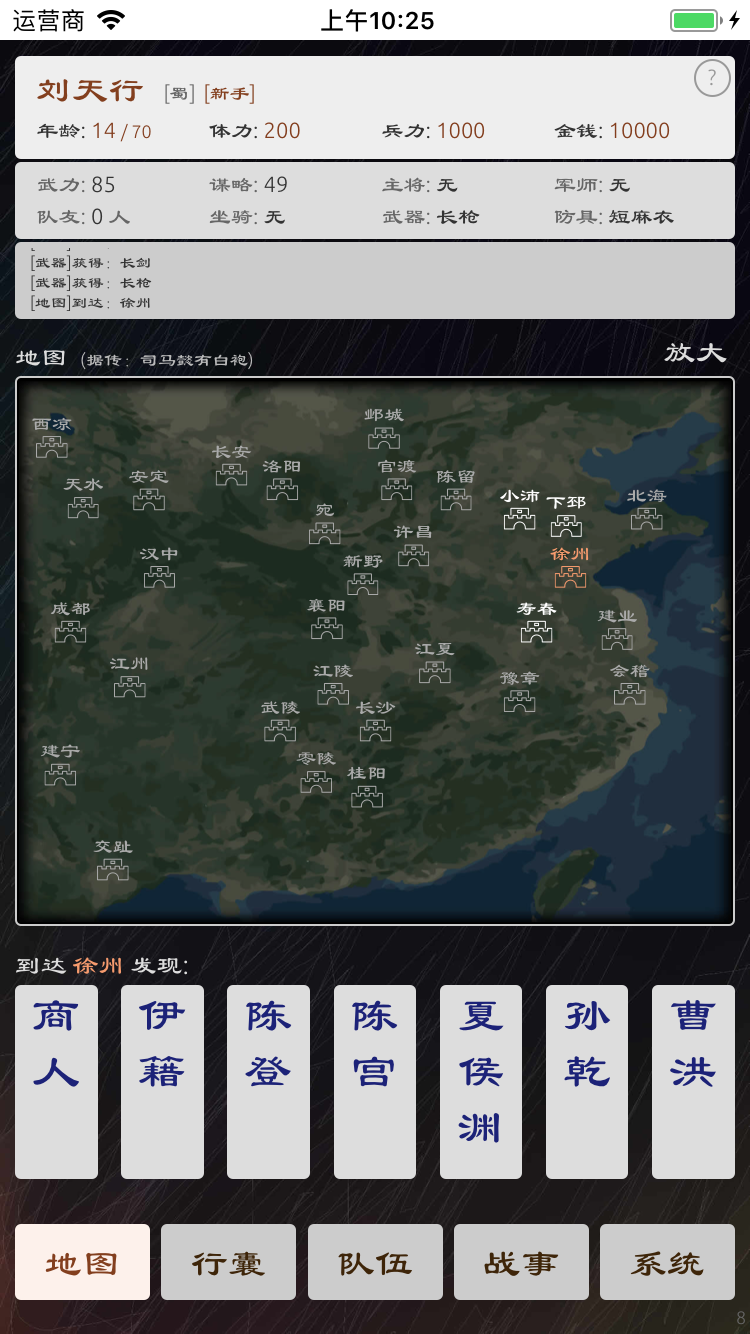Choose the character 陈宫
The height and width of the screenshot is (1334, 750).
point(375,1081)
